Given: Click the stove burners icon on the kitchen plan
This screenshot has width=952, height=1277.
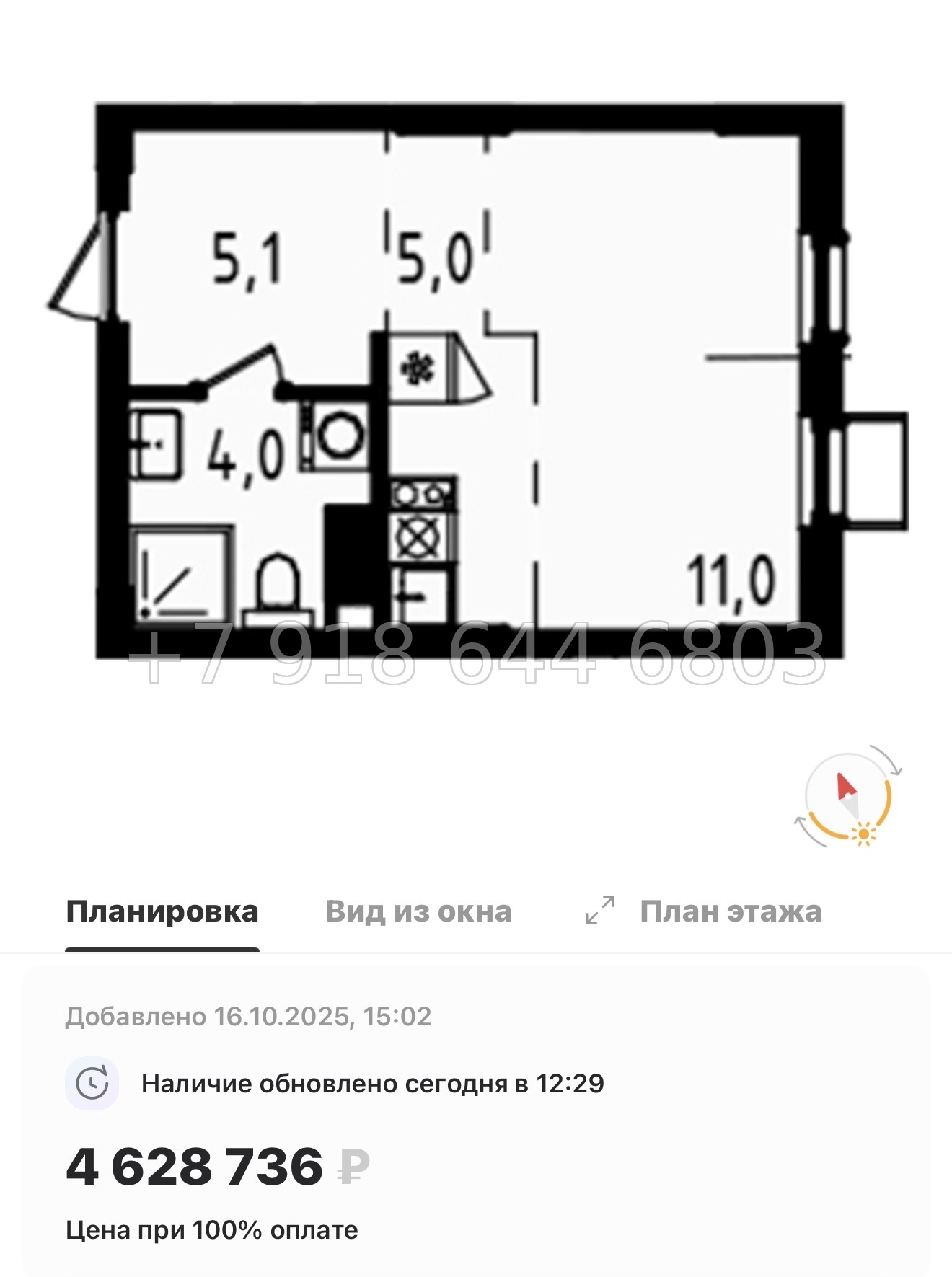Looking at the screenshot, I should tap(422, 492).
